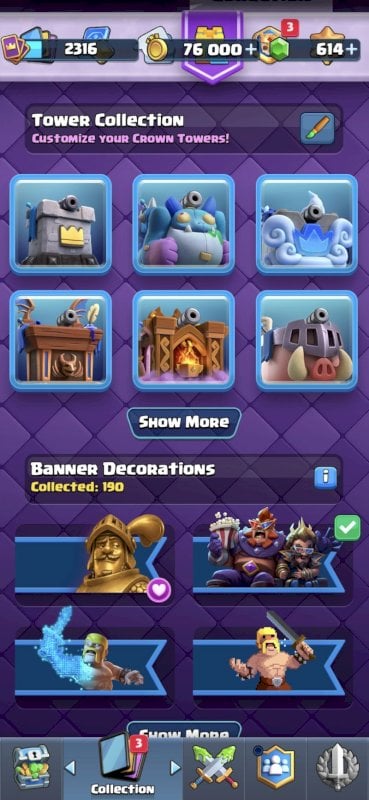Tap the paintbrush edit icon in Tower Collection

pos(317,128)
